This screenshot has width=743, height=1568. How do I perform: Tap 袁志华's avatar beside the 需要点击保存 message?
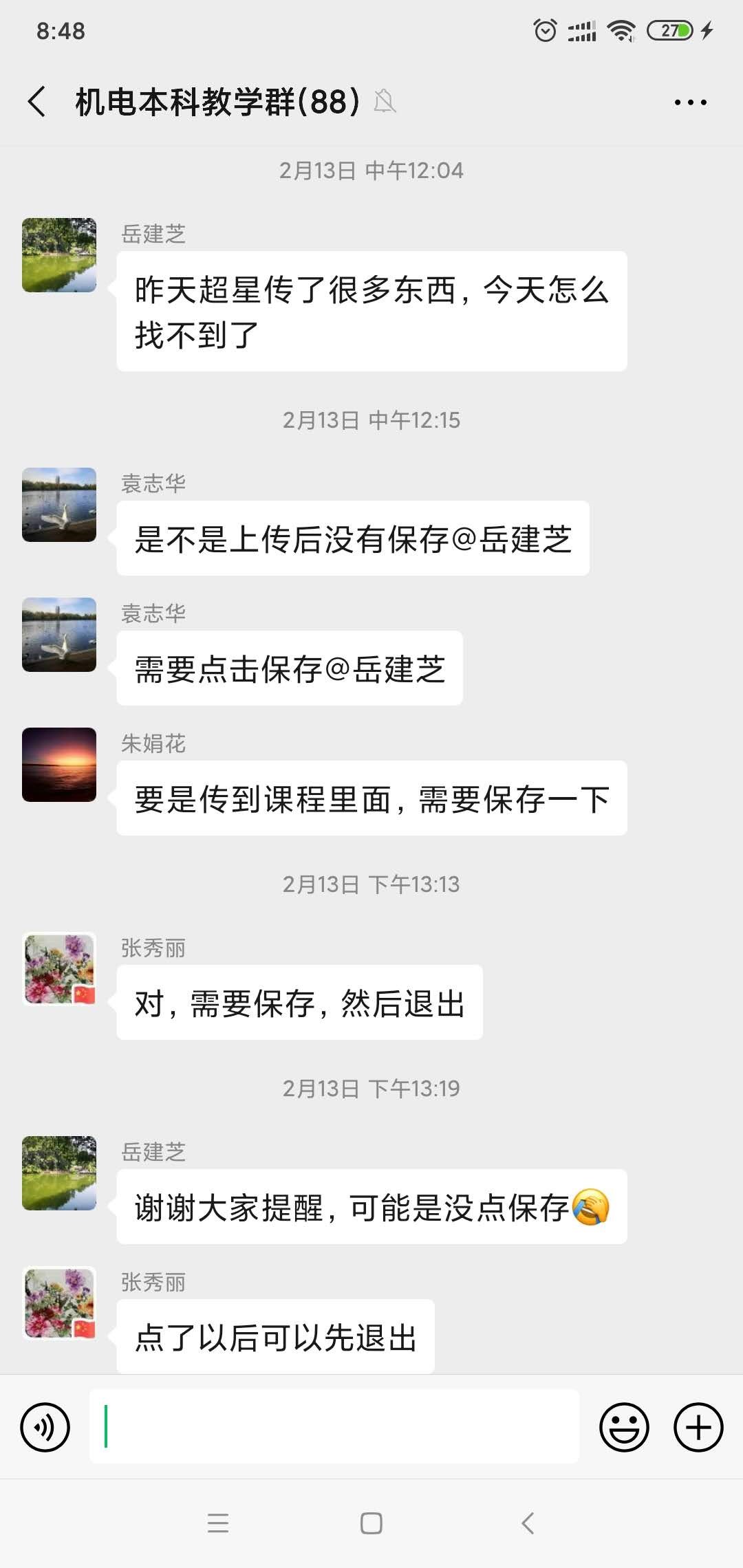(59, 635)
